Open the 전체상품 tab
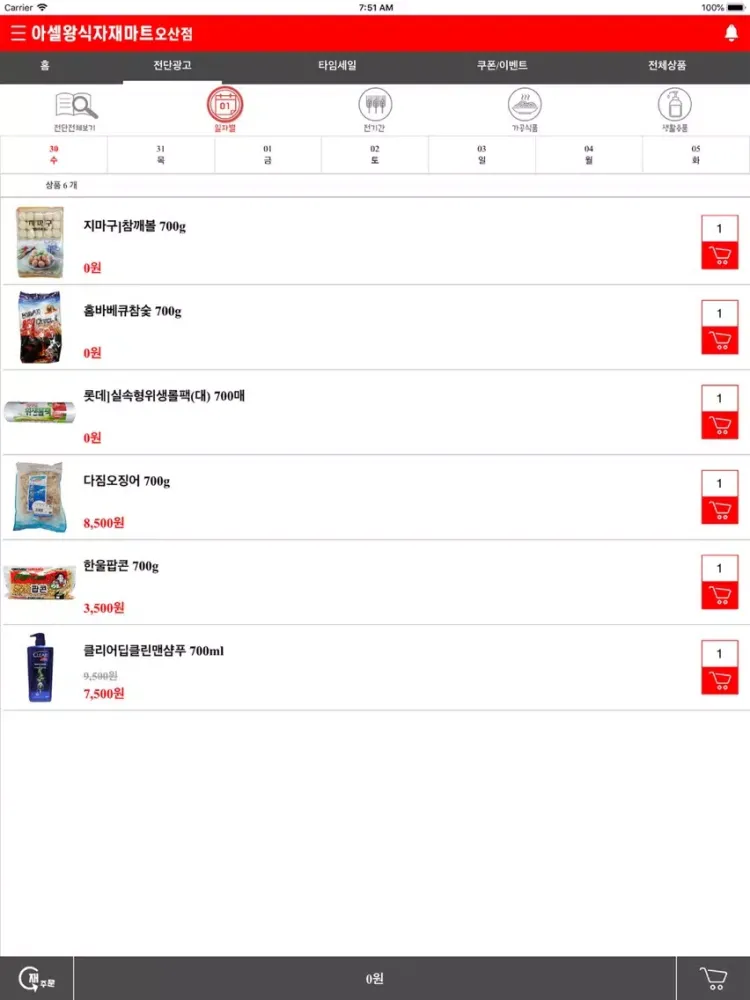 667,66
